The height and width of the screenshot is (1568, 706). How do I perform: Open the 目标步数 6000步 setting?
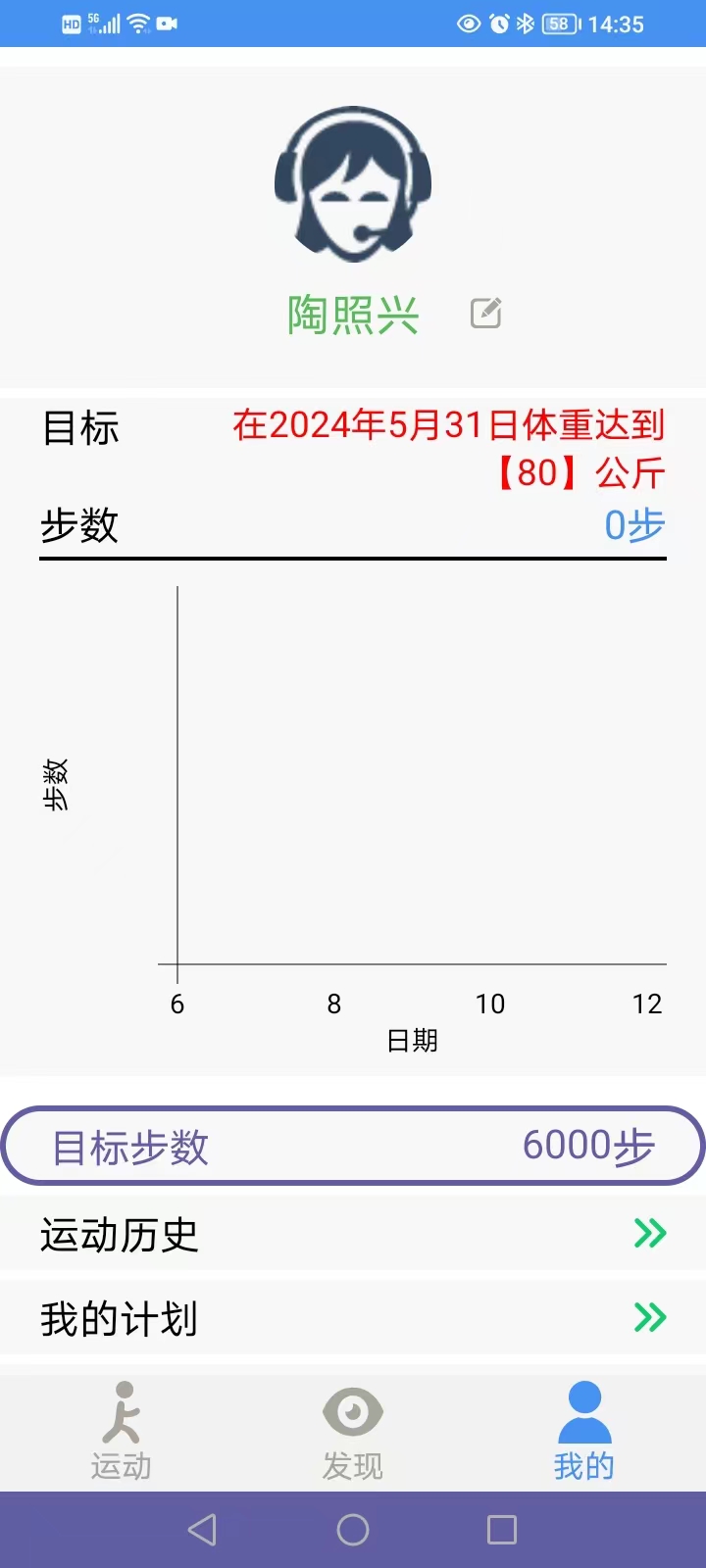coord(353,1146)
